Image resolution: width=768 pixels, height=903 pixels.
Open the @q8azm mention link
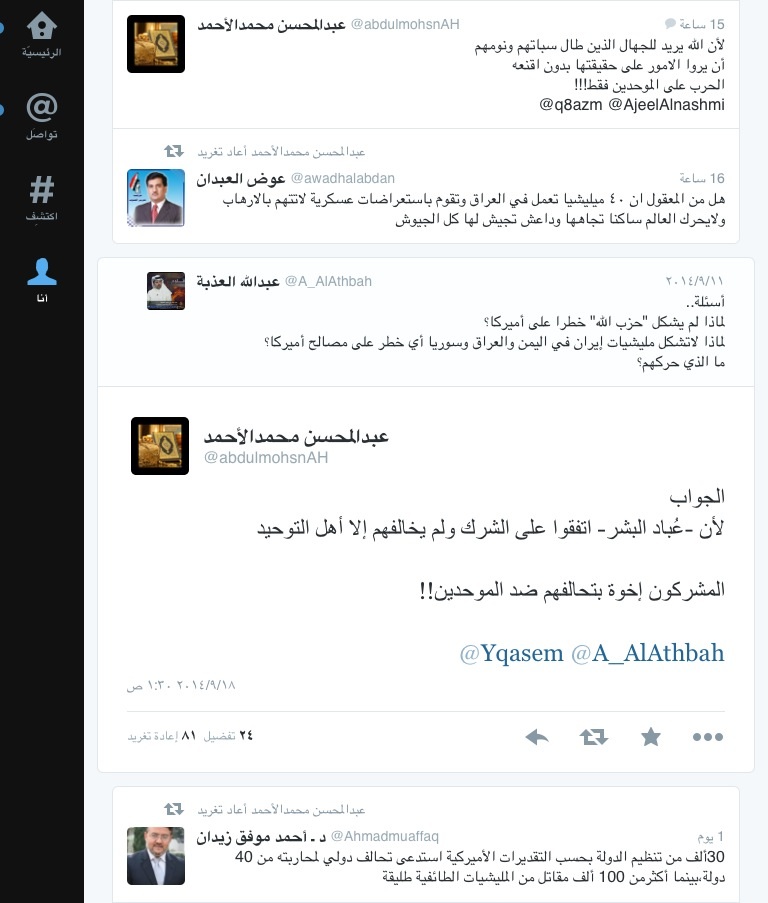pyautogui.click(x=570, y=104)
